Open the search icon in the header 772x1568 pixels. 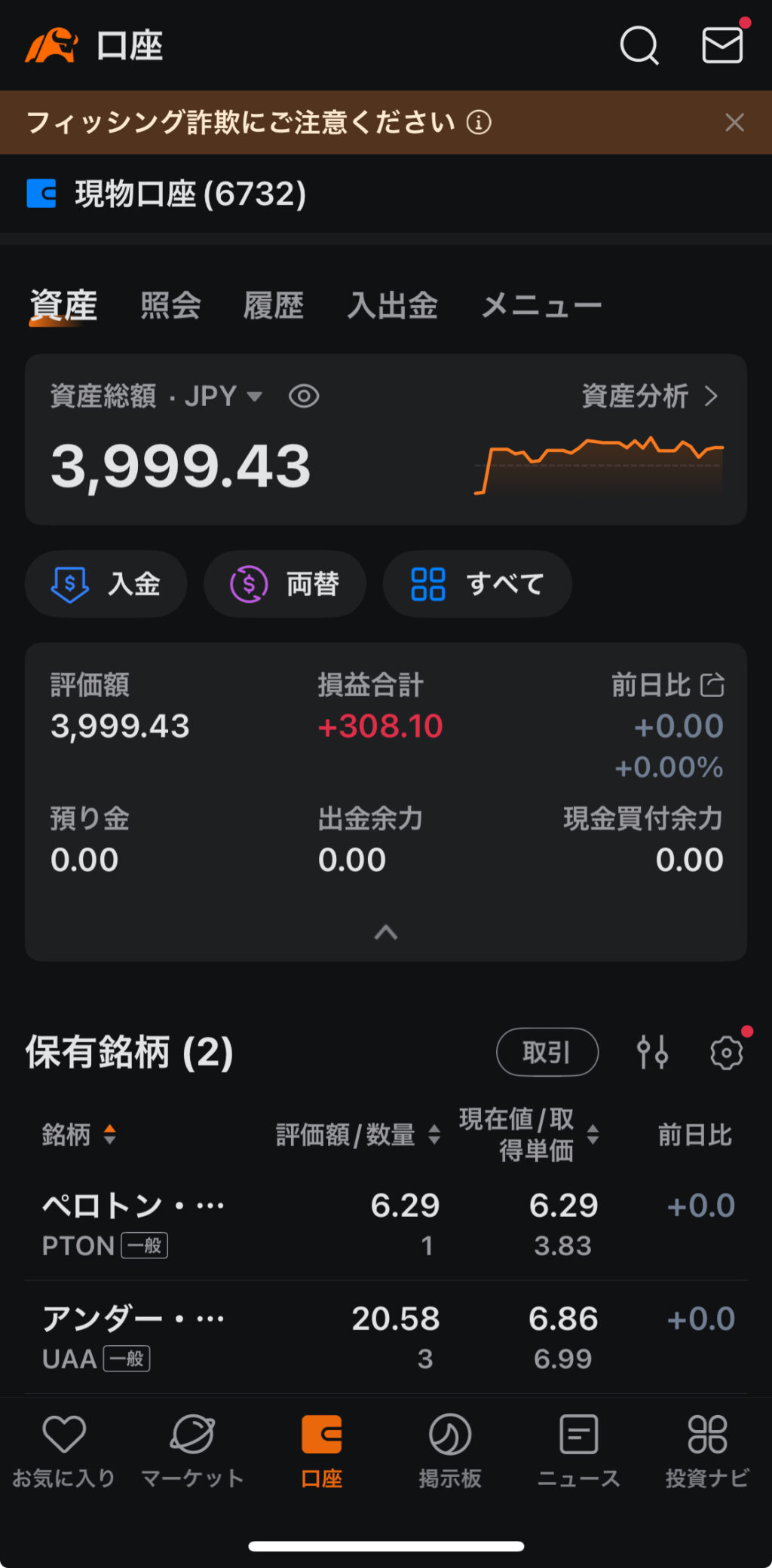[x=639, y=46]
